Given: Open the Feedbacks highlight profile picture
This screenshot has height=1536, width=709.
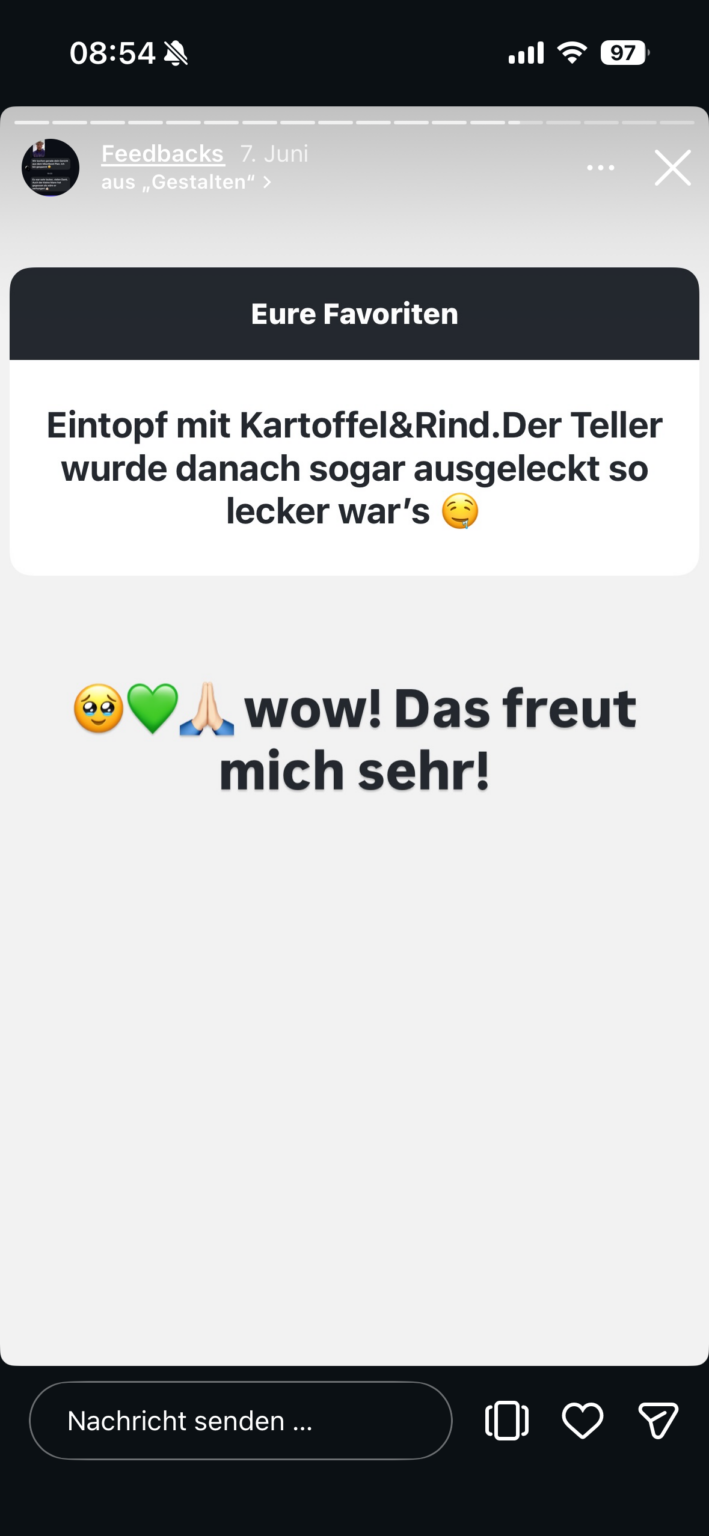Looking at the screenshot, I should click(x=51, y=168).
